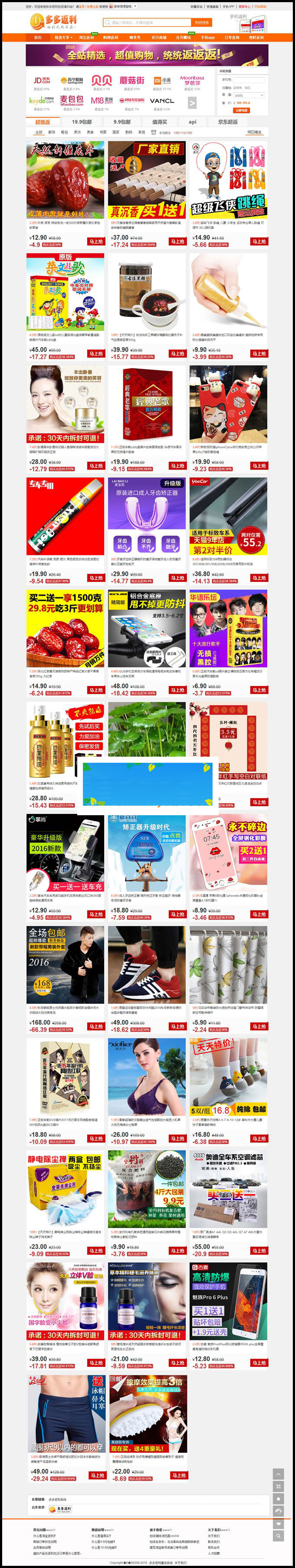295x1568 pixels.
Task: Visit the VANCL store logo
Action: coord(162,101)
